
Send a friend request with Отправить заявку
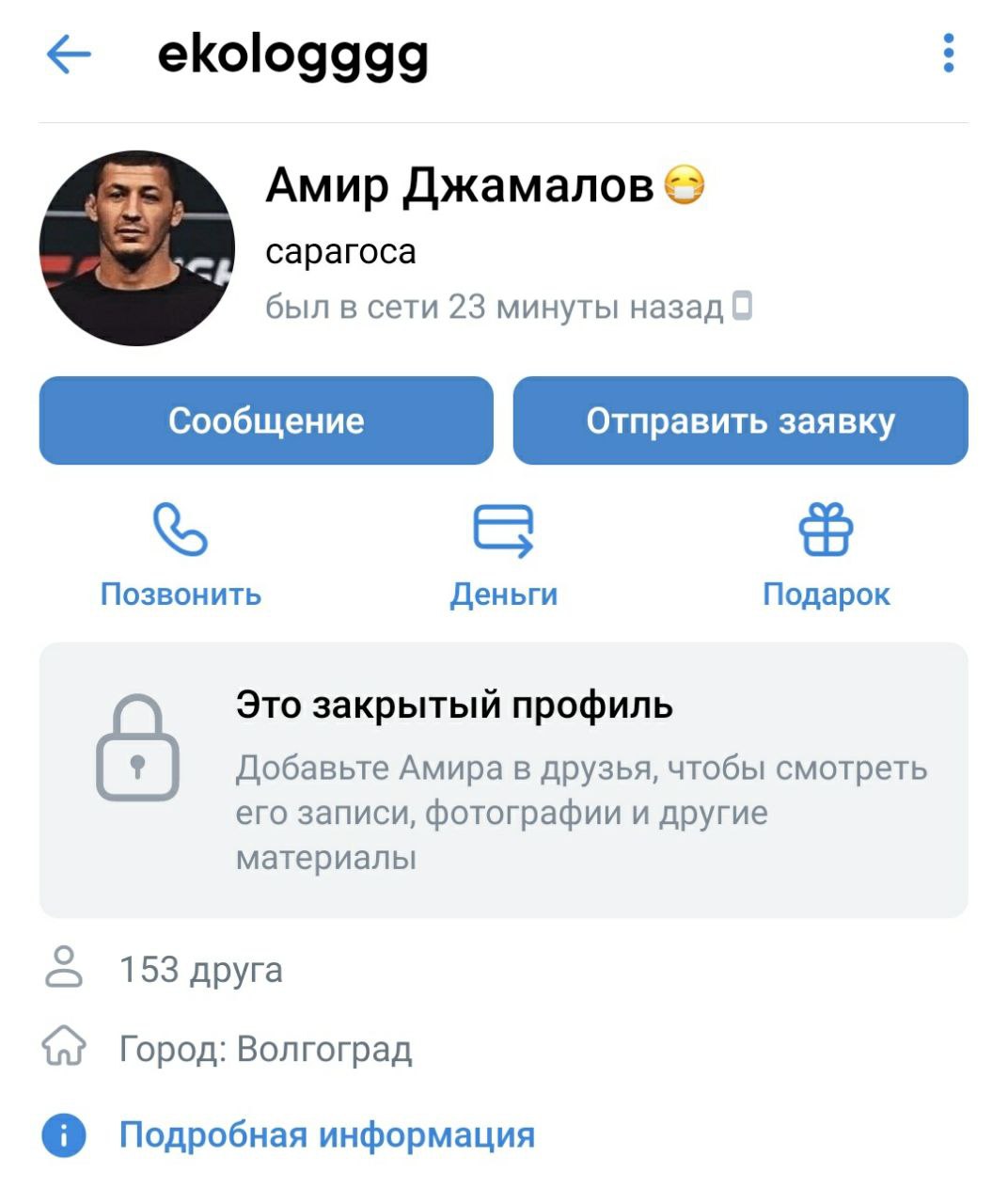[x=740, y=420]
